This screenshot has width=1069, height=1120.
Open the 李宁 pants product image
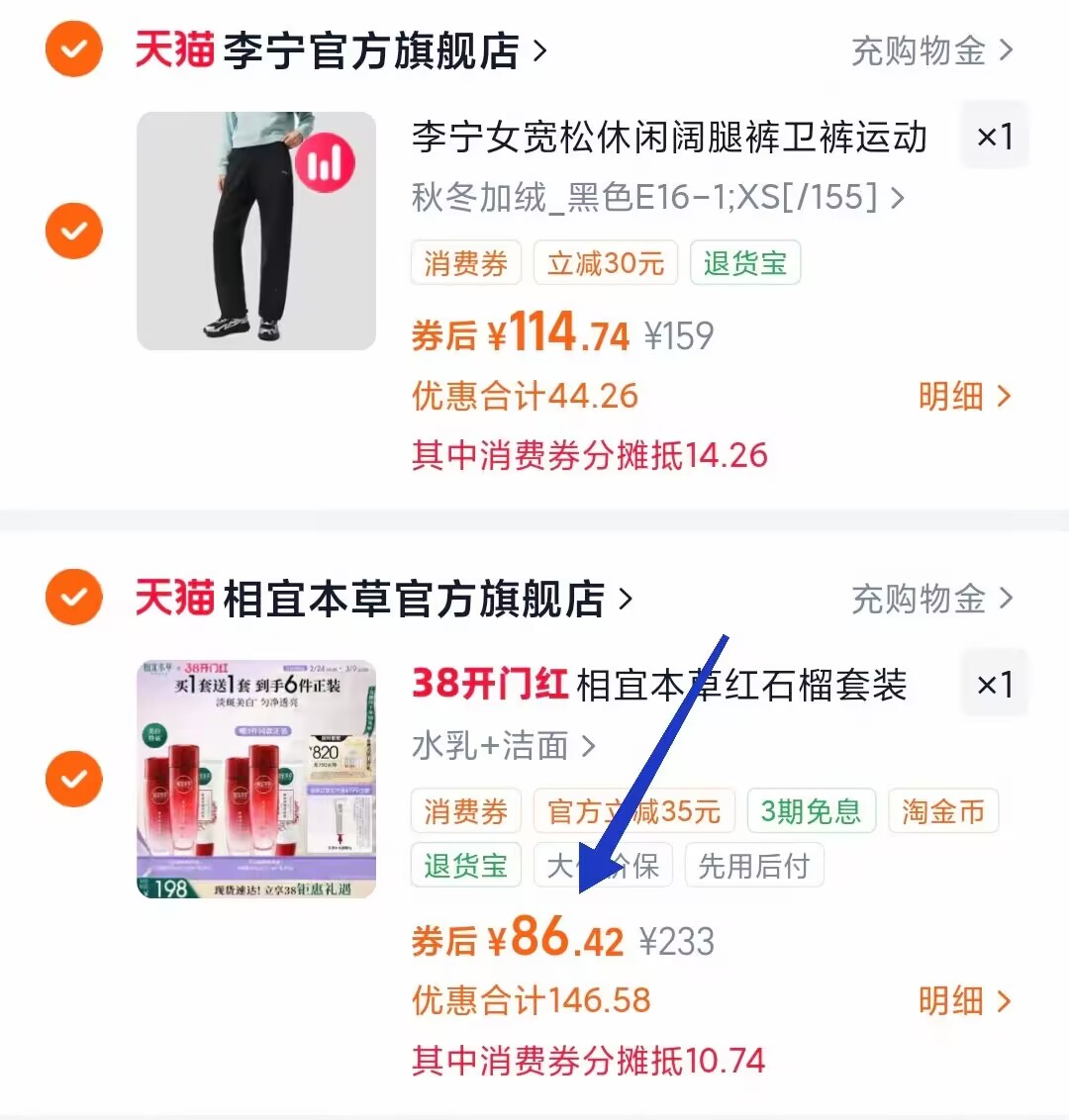[x=256, y=231]
